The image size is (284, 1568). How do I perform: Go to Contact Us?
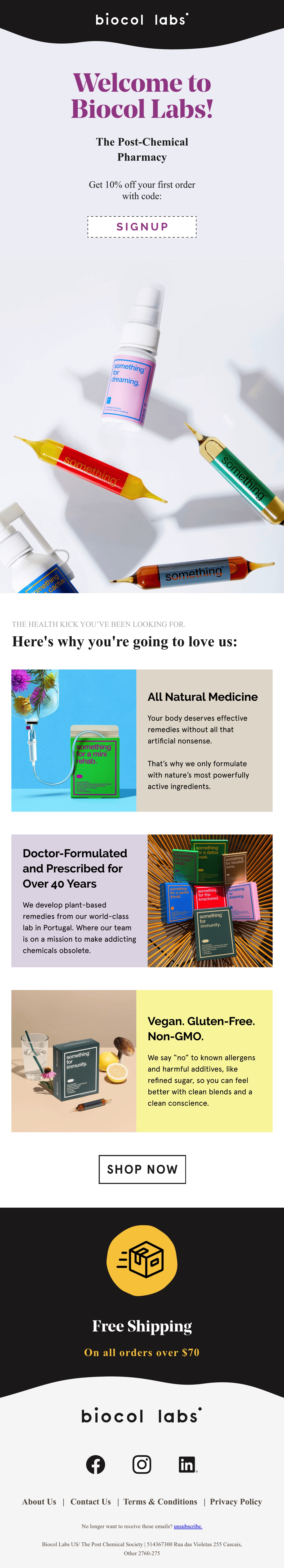pos(91,1502)
